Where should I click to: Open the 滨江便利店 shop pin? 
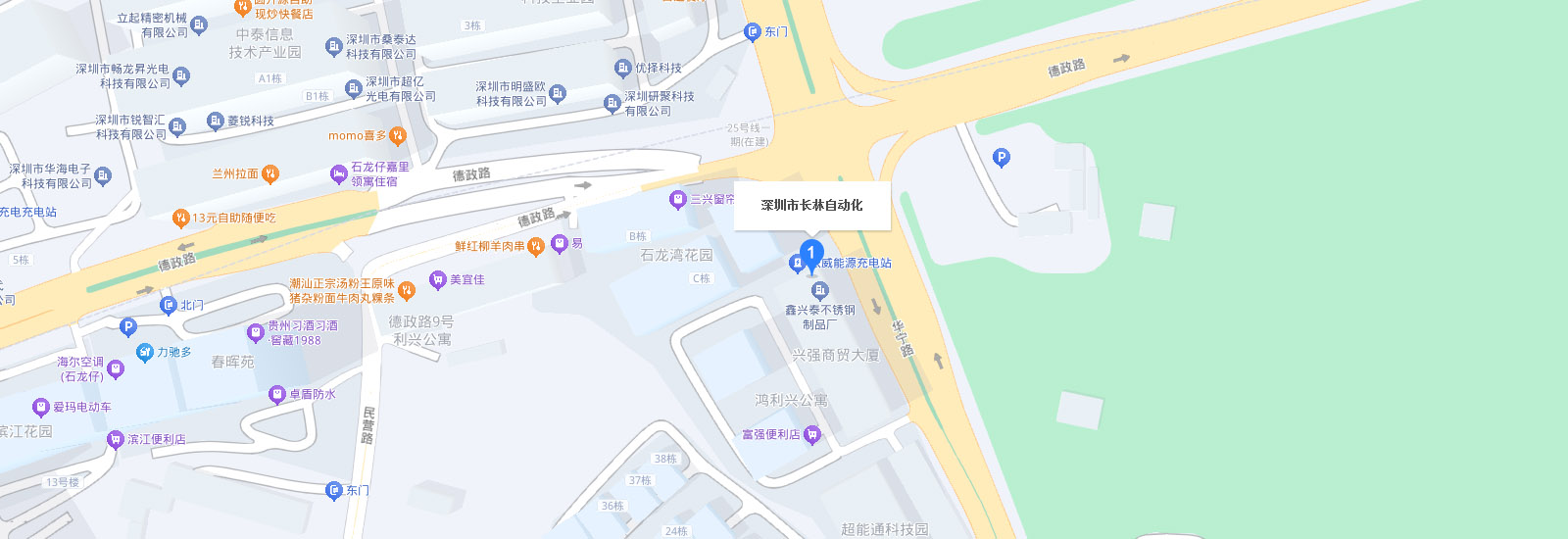116,440
